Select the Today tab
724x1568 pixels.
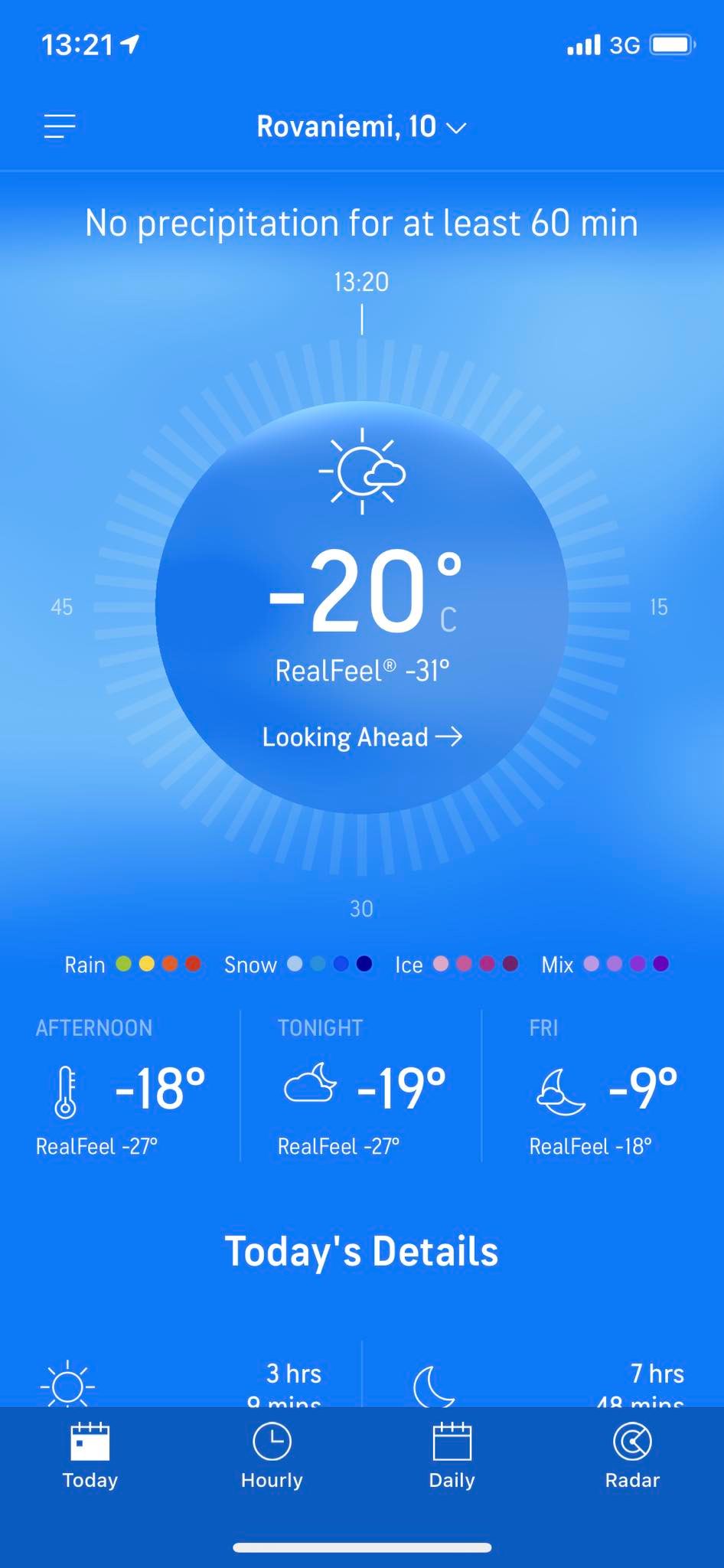[x=90, y=1456]
